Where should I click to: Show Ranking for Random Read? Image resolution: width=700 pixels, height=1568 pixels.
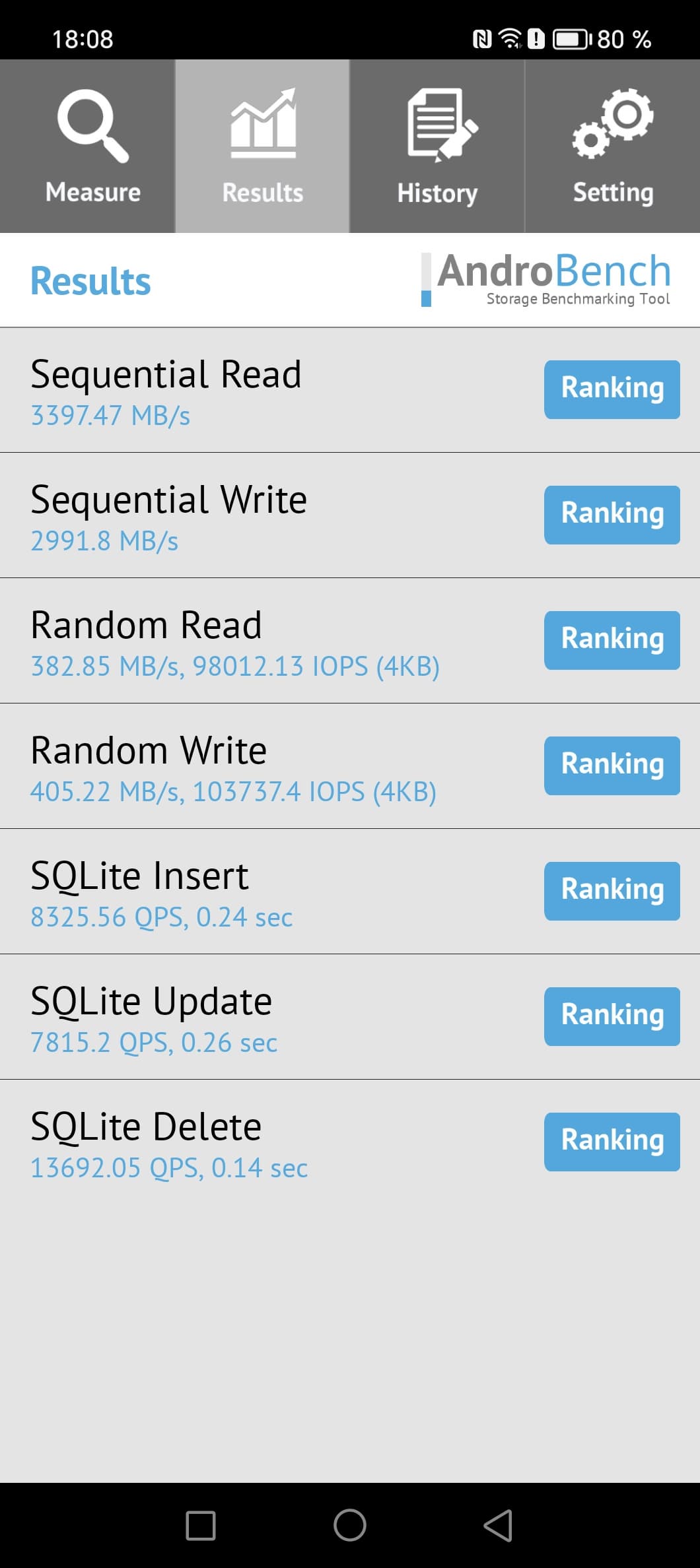tap(612, 640)
